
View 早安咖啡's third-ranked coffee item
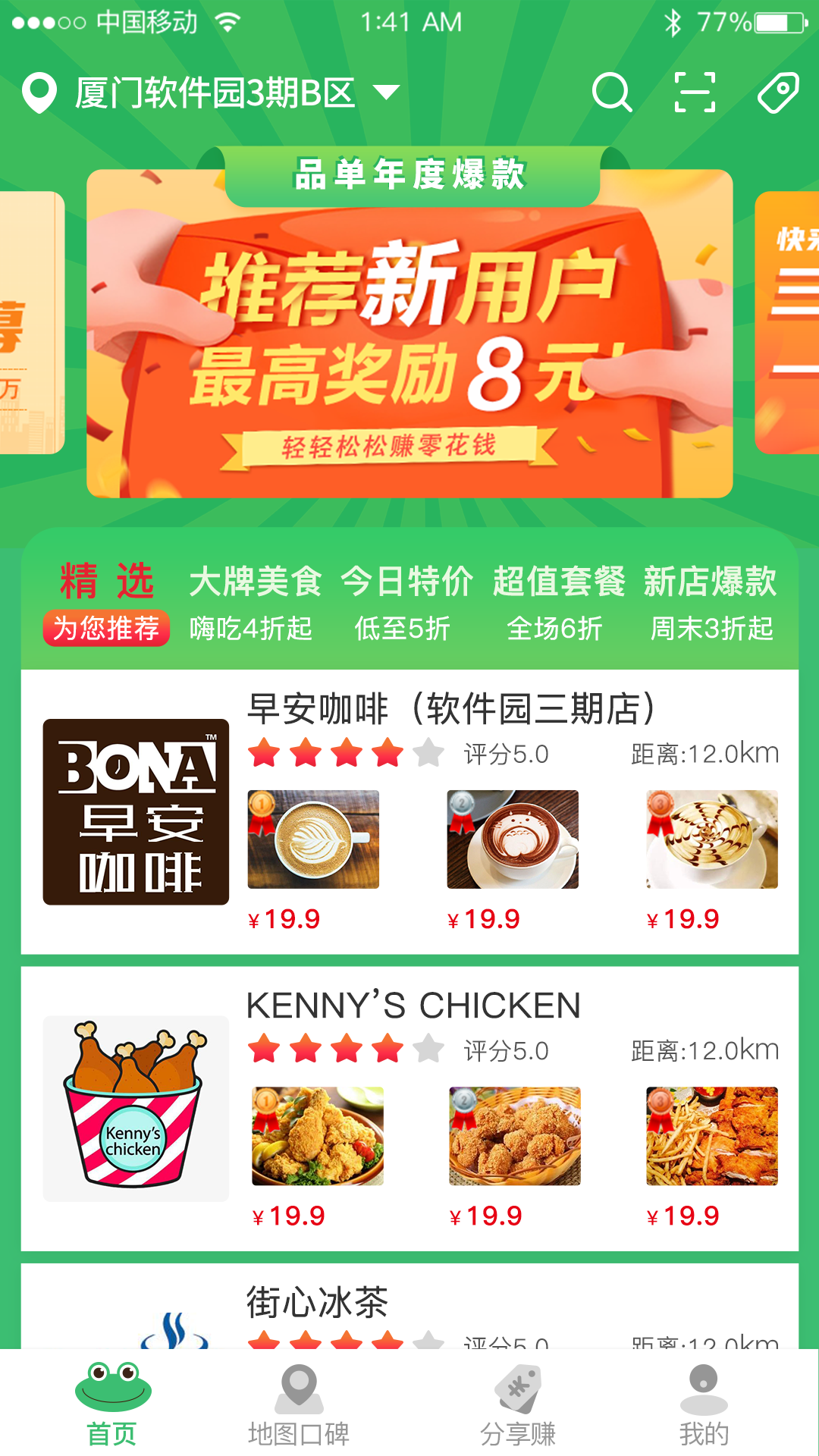(711, 839)
